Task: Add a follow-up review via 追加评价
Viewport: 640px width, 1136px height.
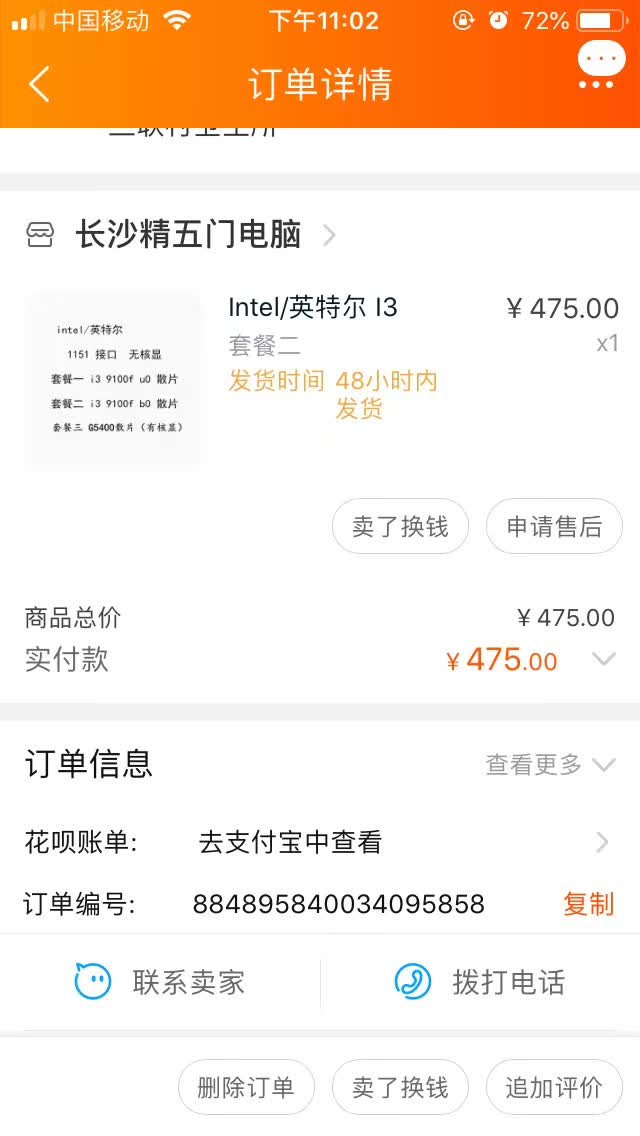Action: [x=554, y=1087]
